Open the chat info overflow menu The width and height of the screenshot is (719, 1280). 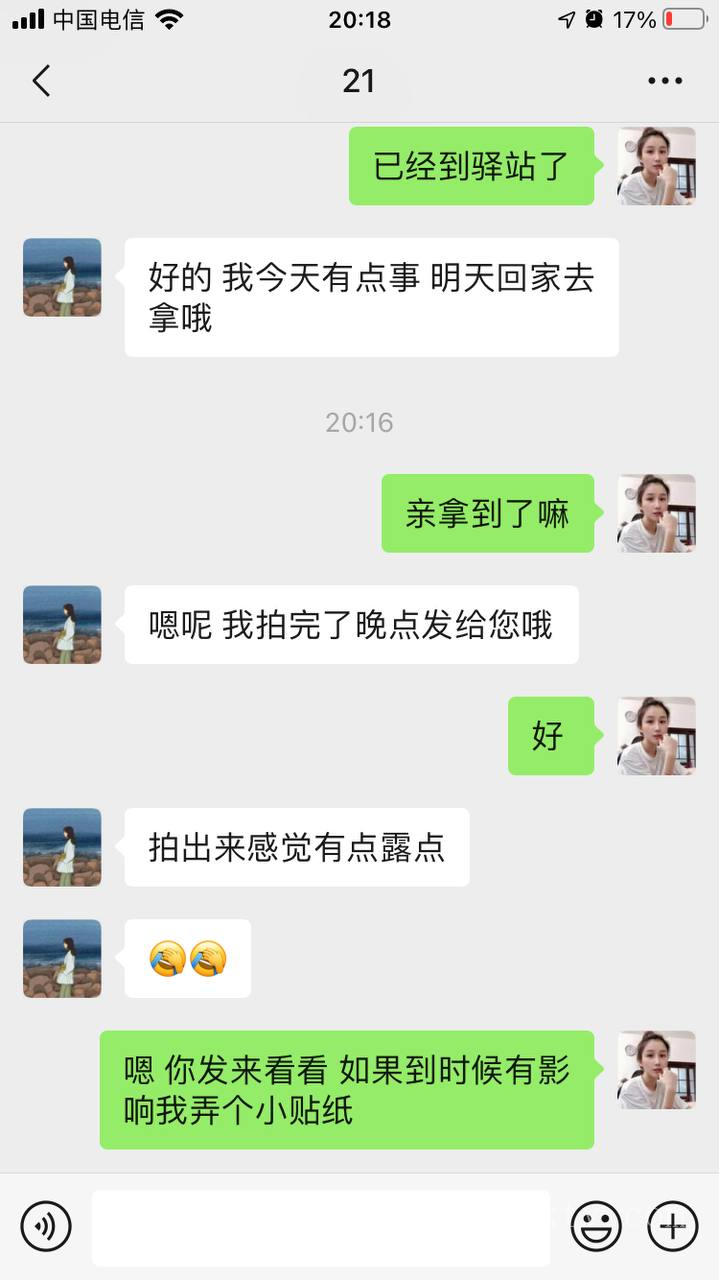pyautogui.click(x=665, y=81)
